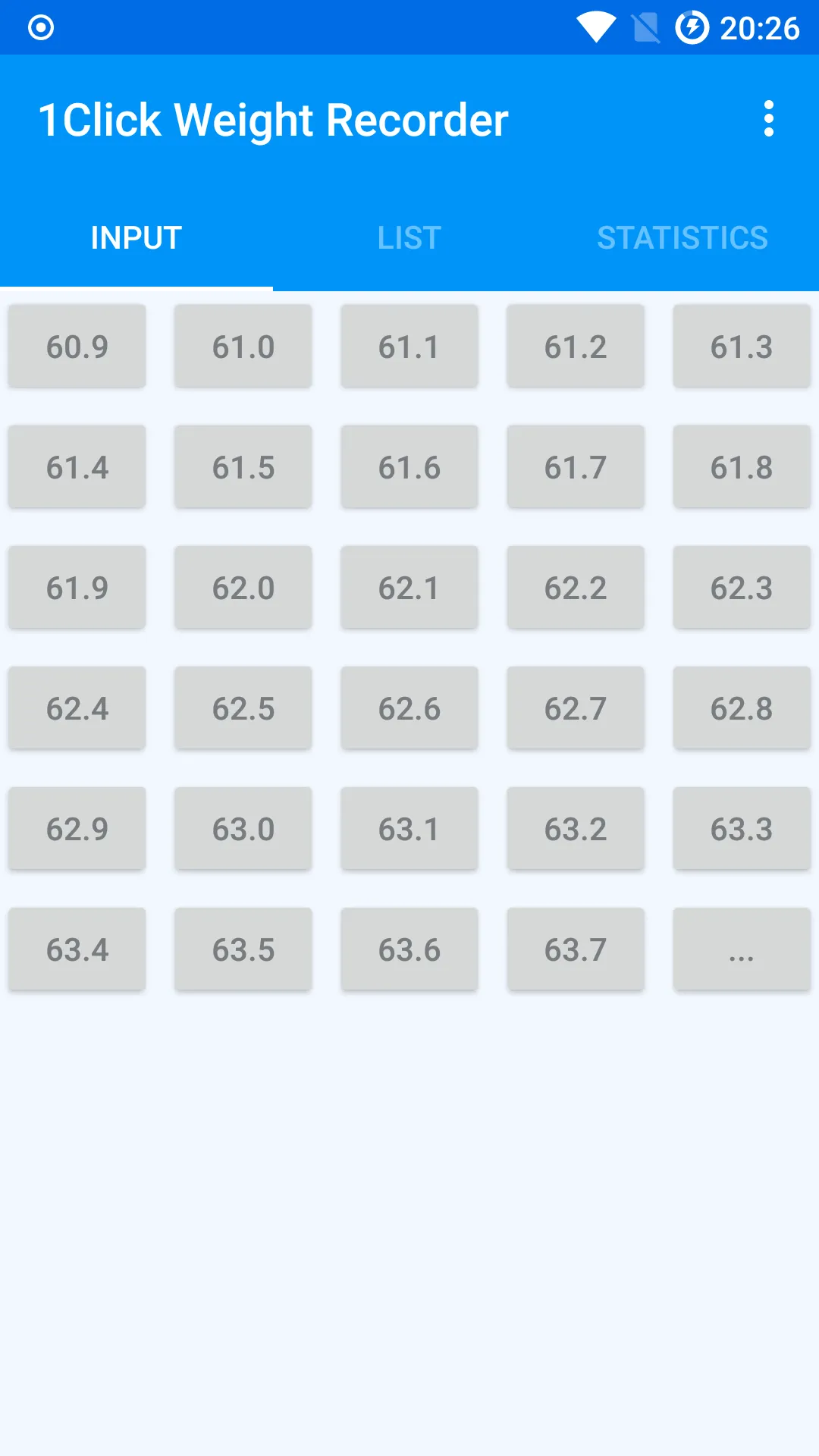Select the INPUT tab

pyautogui.click(x=136, y=237)
